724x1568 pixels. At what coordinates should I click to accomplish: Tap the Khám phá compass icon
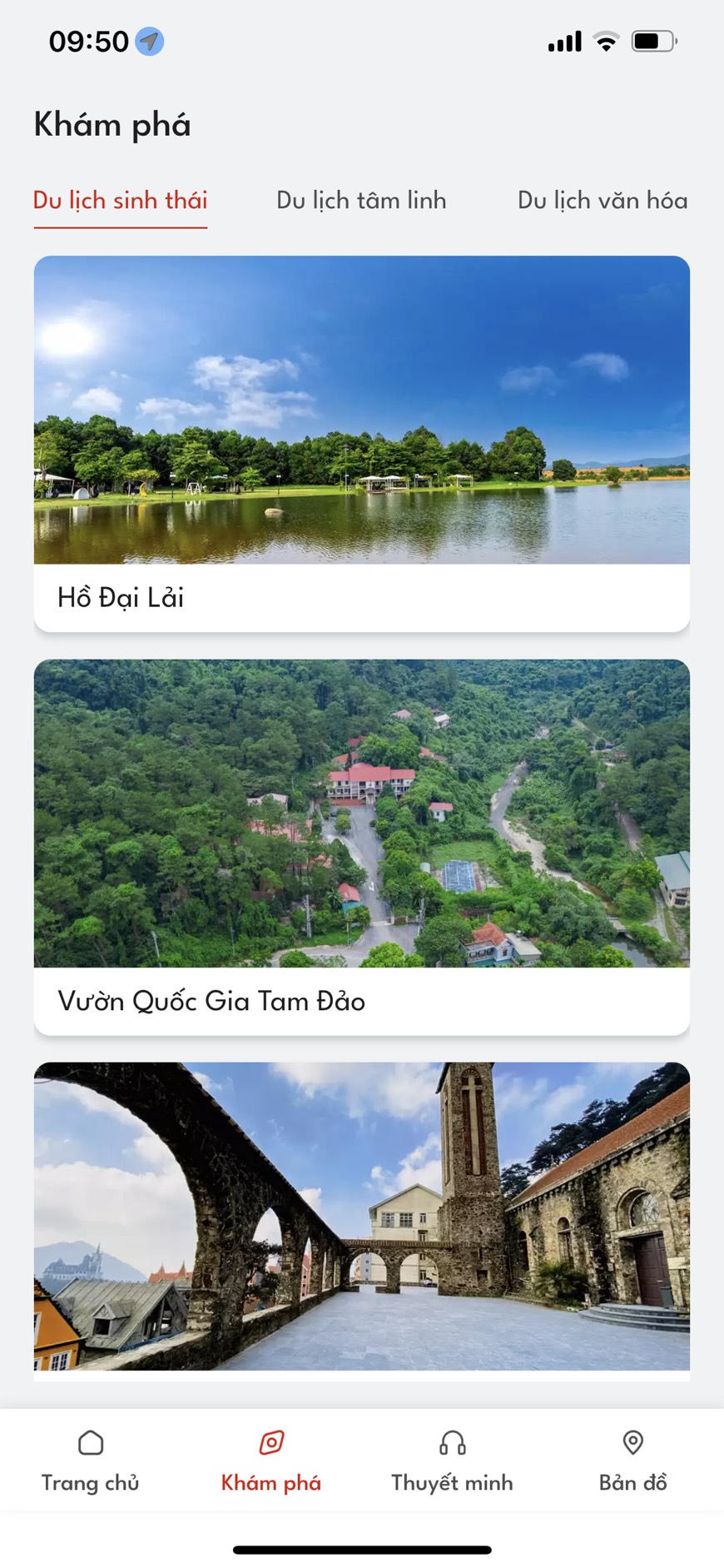click(x=271, y=1440)
